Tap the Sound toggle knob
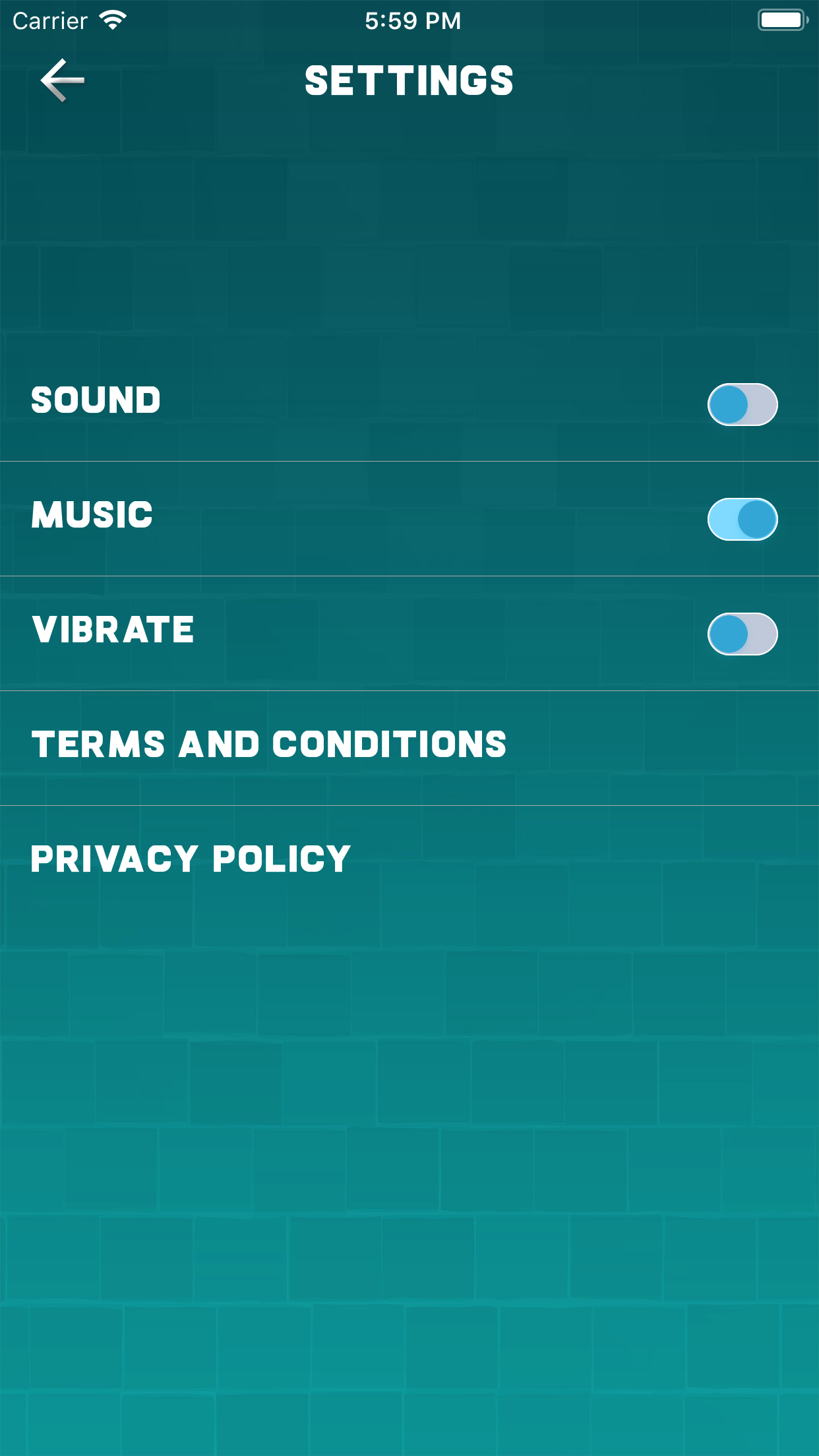The height and width of the screenshot is (1456, 819). pyautogui.click(x=730, y=404)
